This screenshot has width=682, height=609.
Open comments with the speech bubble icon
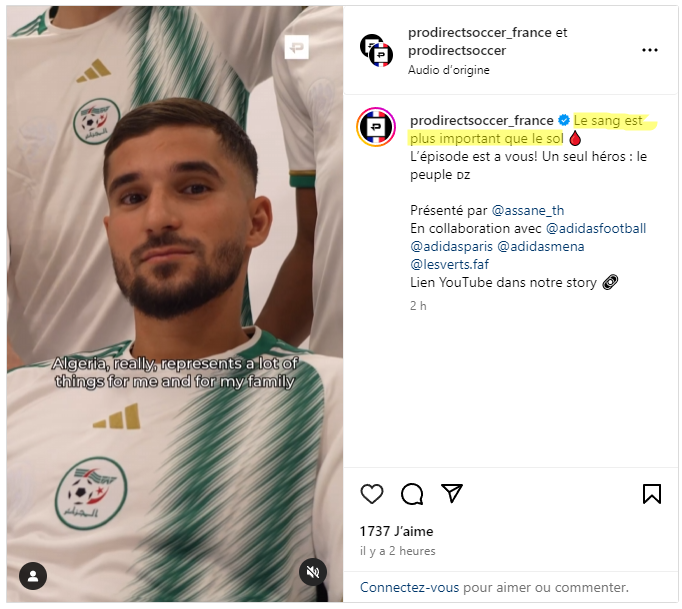412,494
